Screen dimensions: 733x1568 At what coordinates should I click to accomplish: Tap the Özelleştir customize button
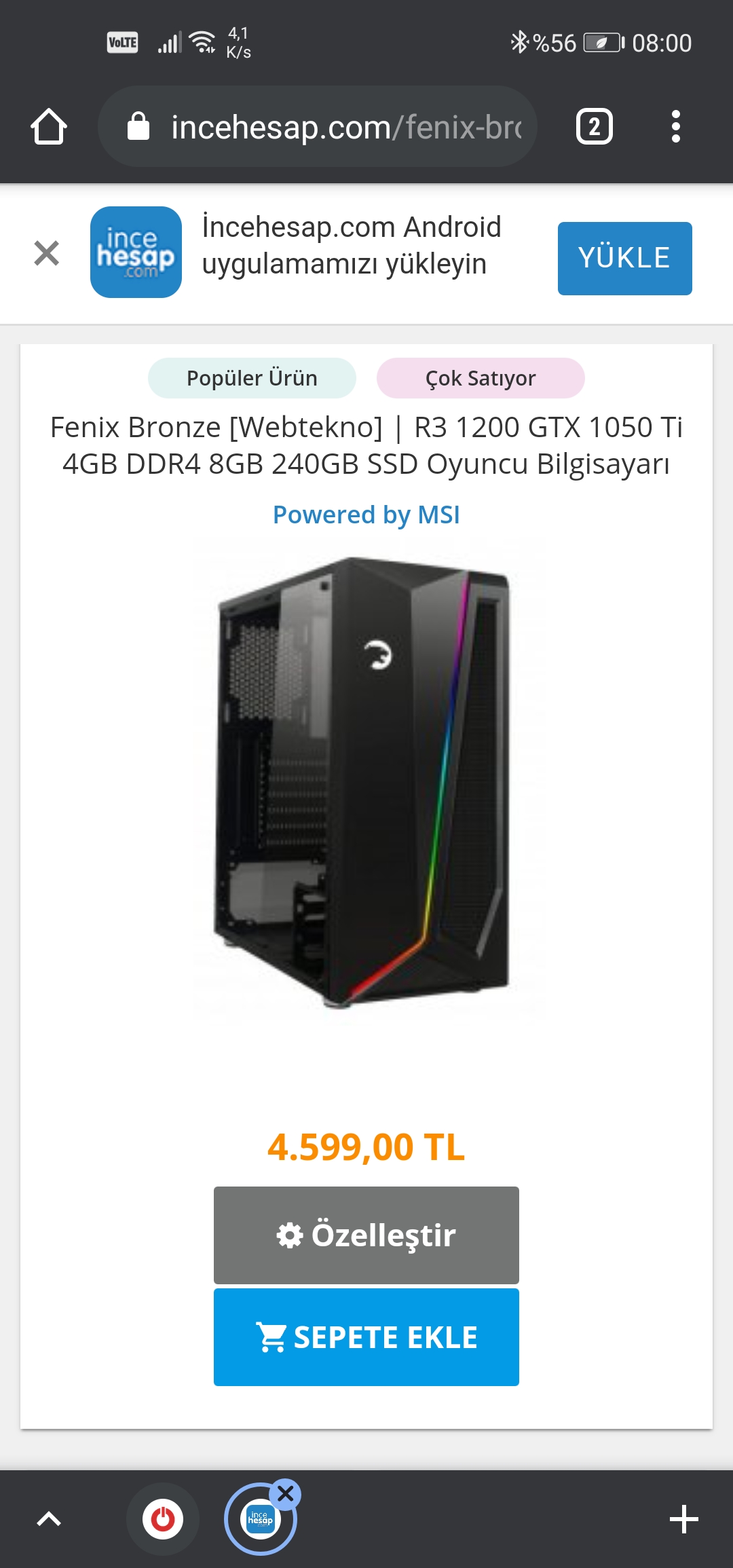[366, 1235]
